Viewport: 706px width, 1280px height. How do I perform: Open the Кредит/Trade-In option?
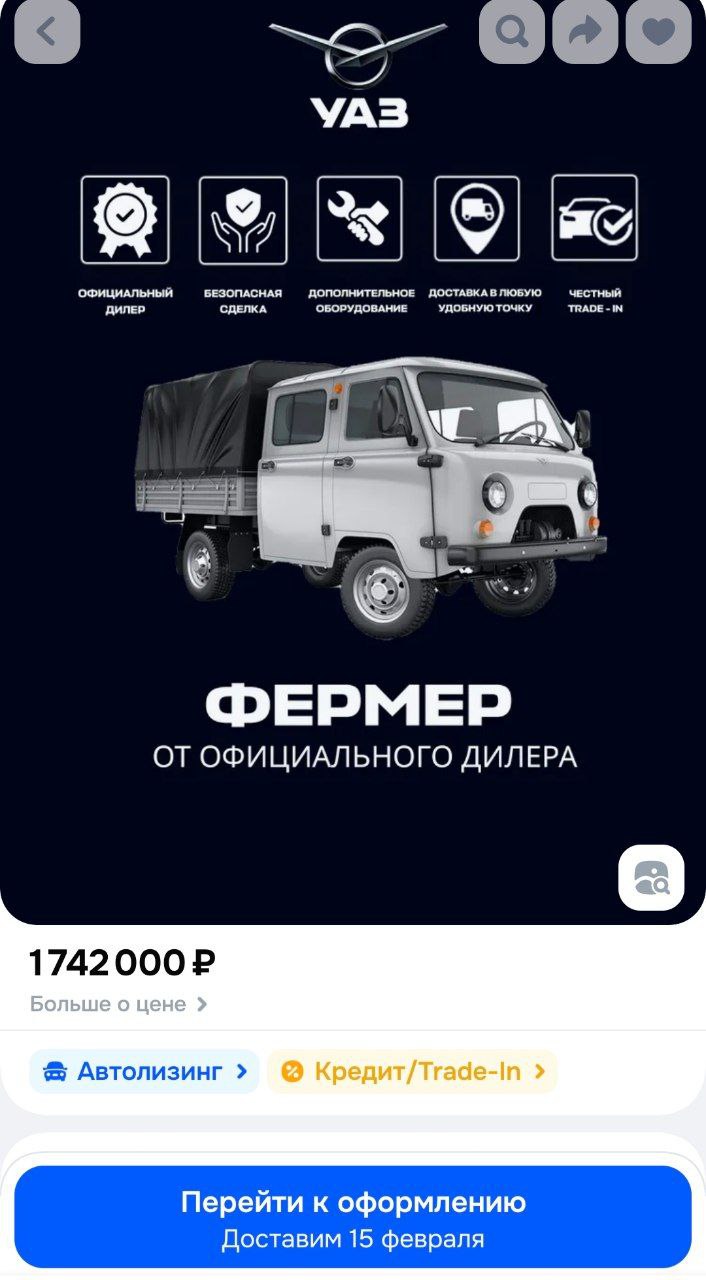[412, 1072]
